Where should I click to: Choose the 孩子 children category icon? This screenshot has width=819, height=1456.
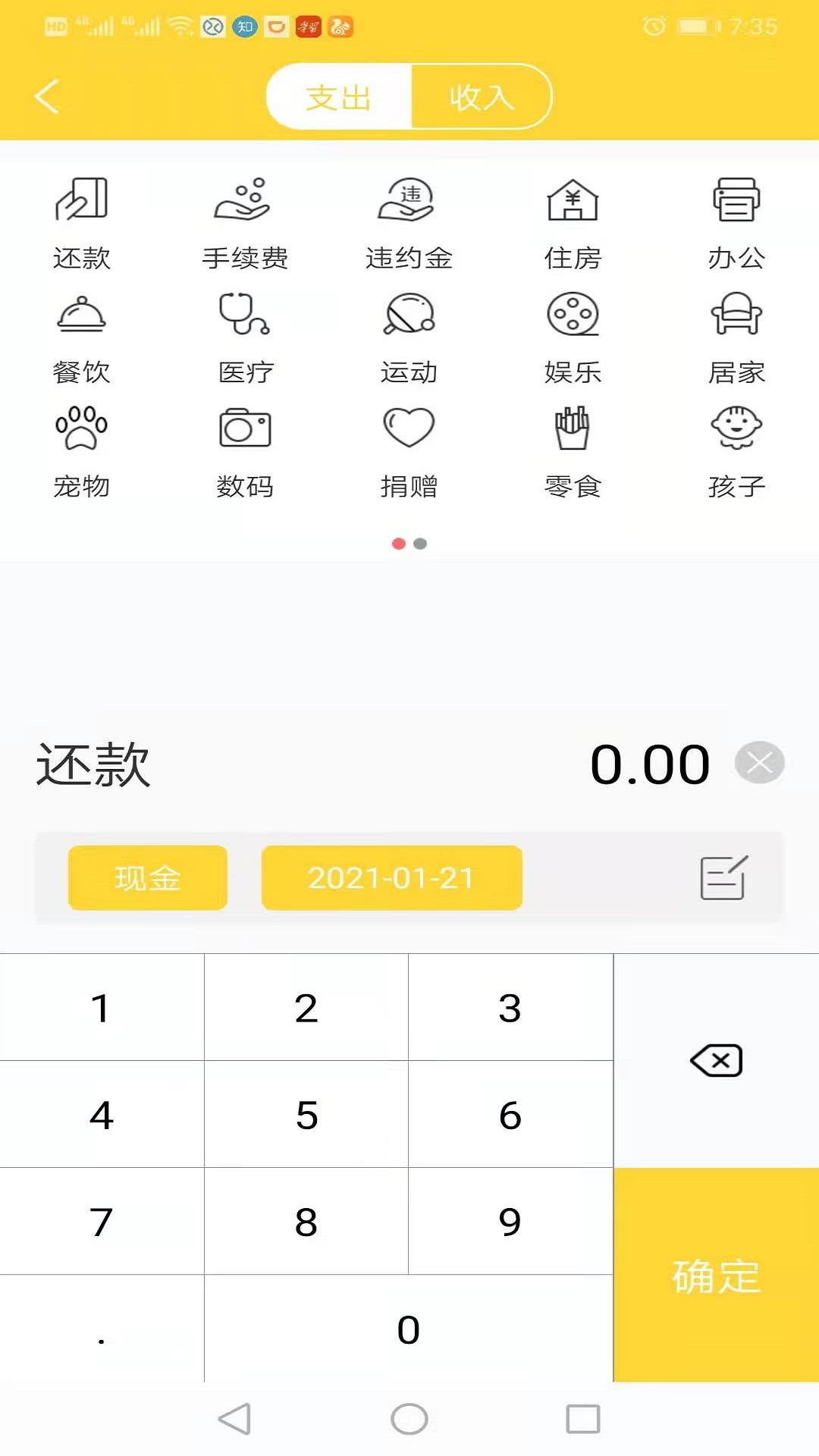pyautogui.click(x=736, y=428)
